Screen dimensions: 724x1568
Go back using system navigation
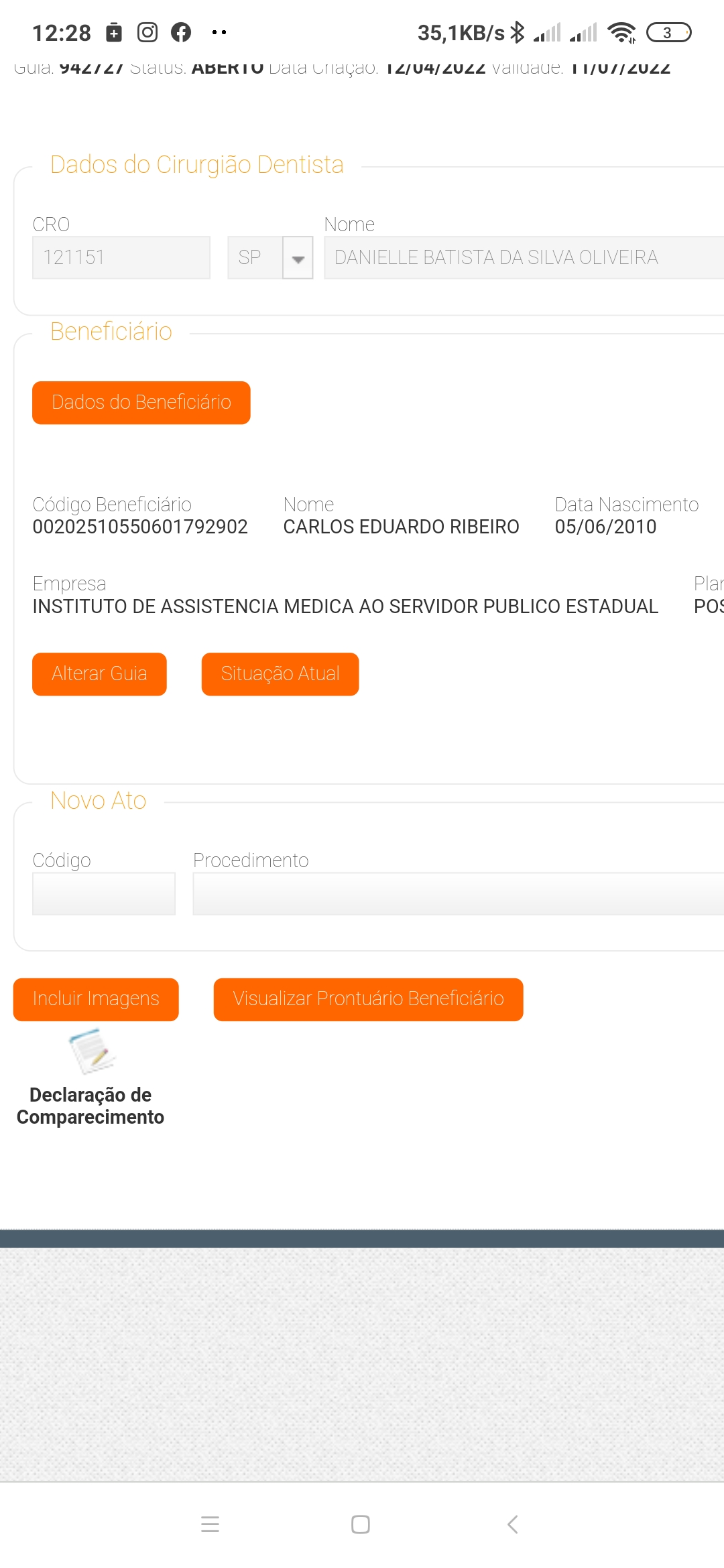(x=513, y=1524)
